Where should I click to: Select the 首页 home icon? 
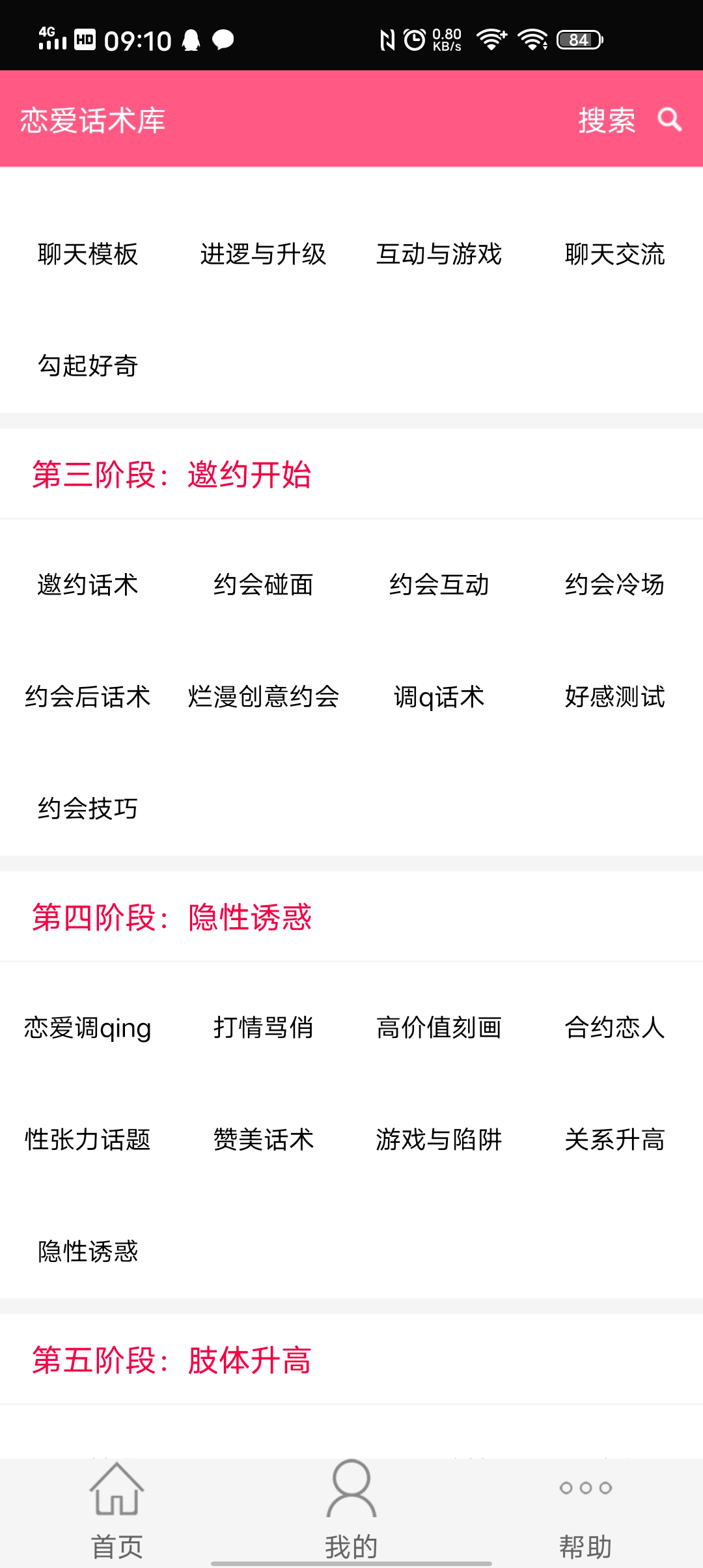tap(117, 1491)
